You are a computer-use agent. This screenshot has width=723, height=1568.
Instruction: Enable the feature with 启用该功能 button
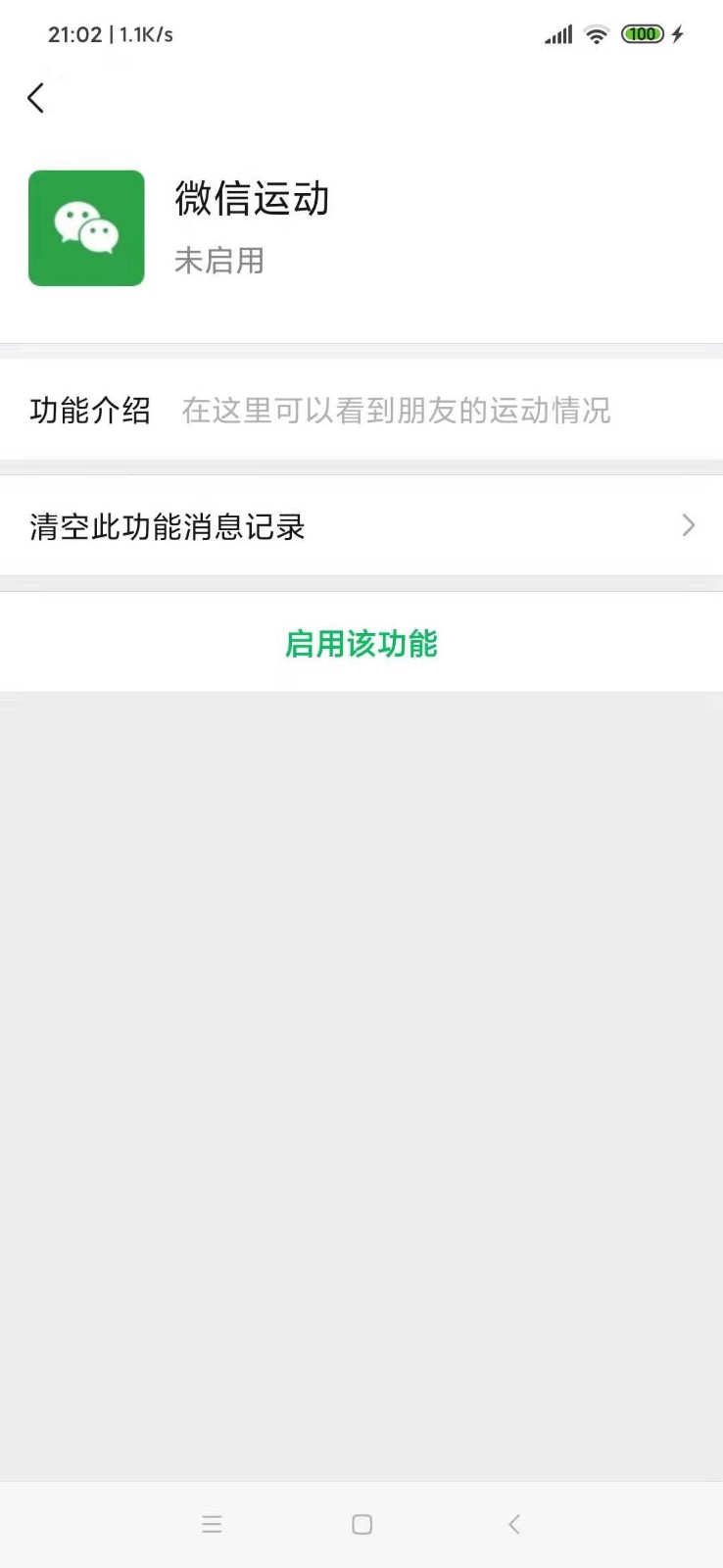[361, 644]
